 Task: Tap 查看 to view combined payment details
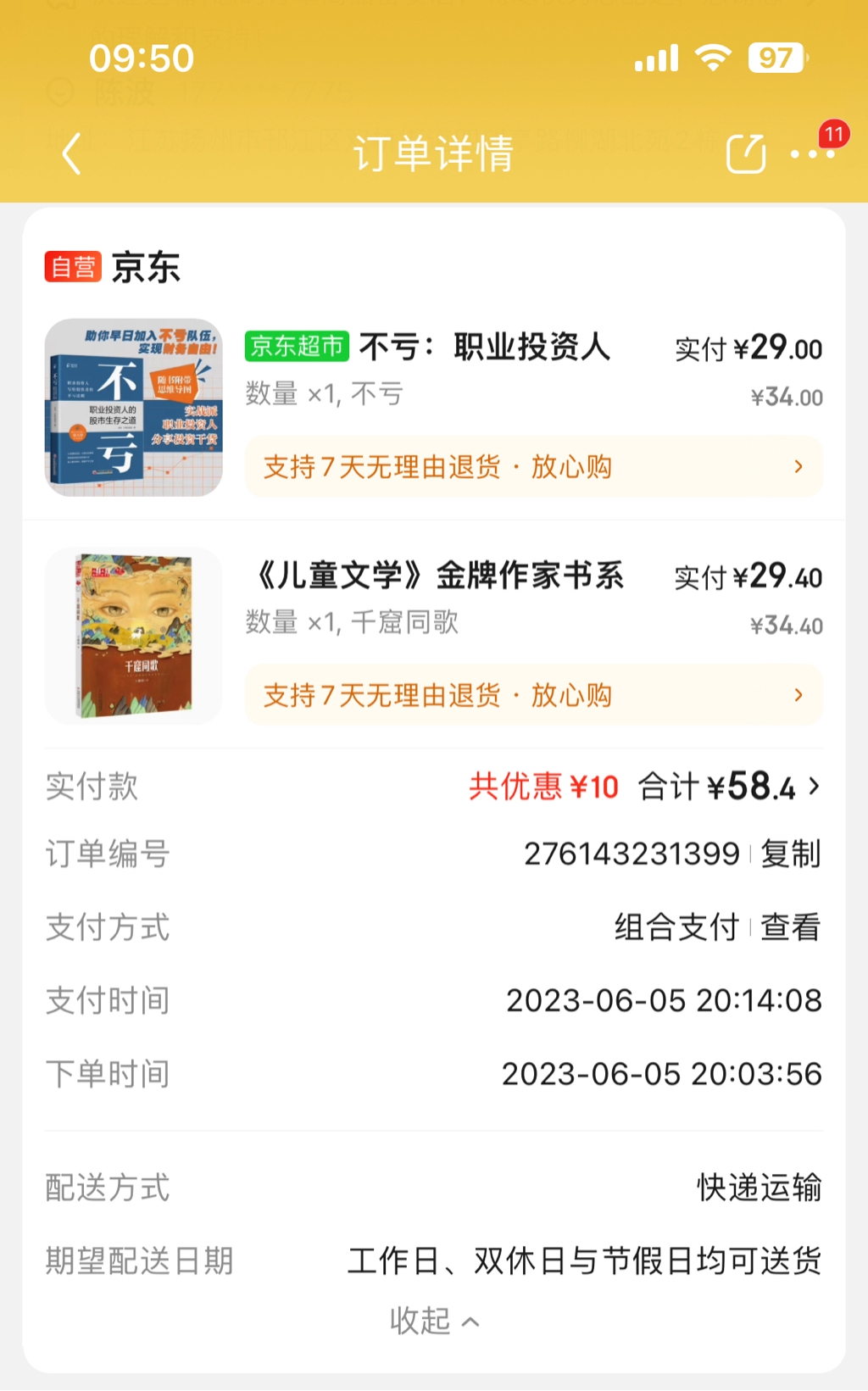(790, 927)
